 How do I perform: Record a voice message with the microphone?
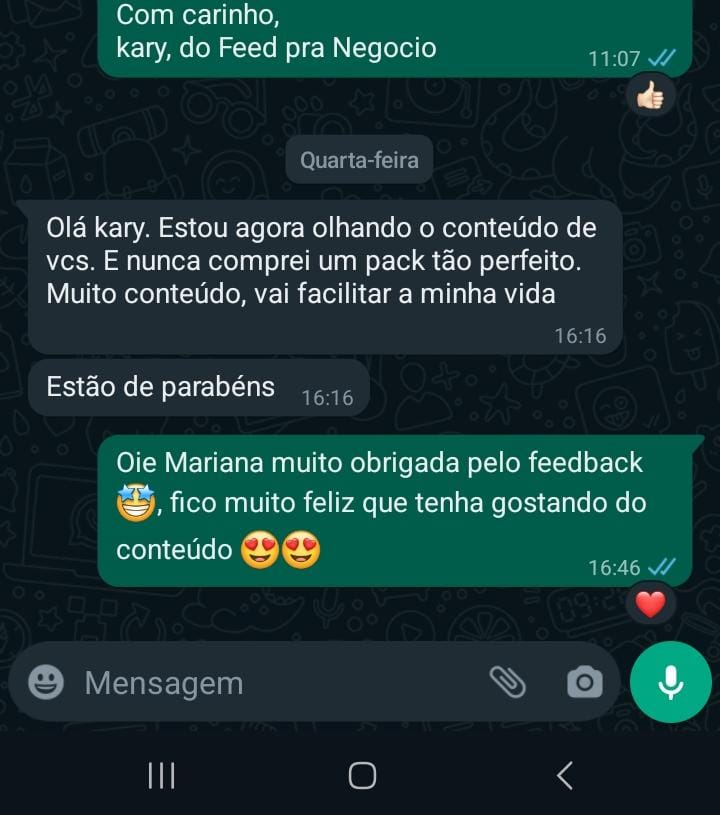click(x=671, y=682)
